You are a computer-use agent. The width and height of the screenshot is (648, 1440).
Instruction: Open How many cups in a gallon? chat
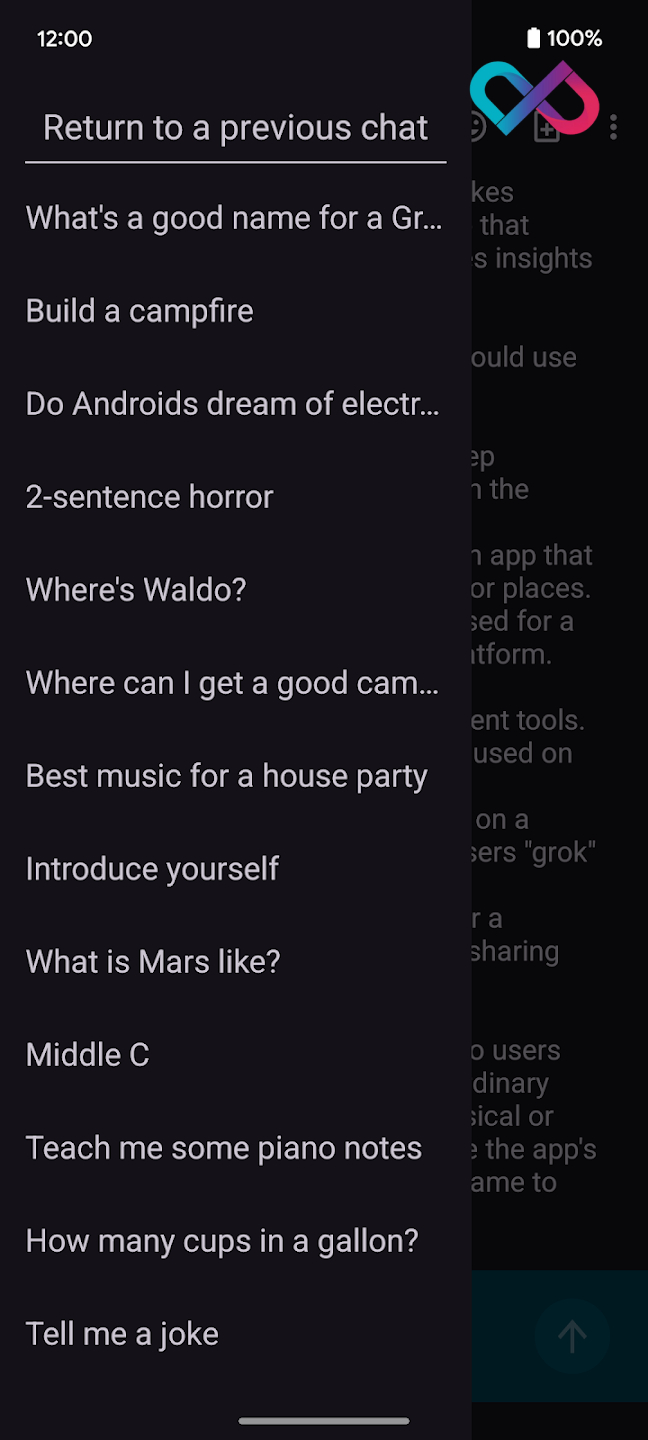click(x=235, y=1241)
